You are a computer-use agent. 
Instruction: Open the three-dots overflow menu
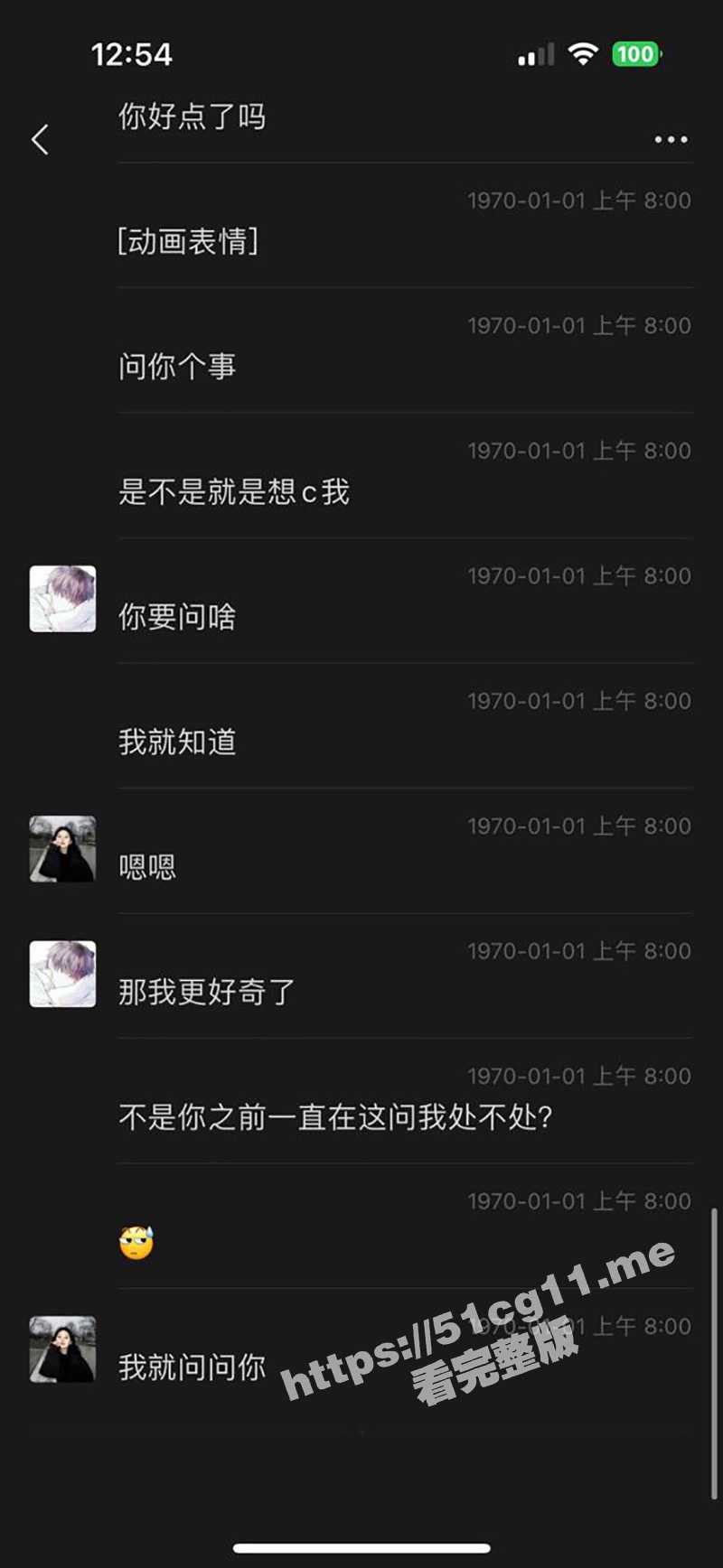pyautogui.click(x=671, y=139)
